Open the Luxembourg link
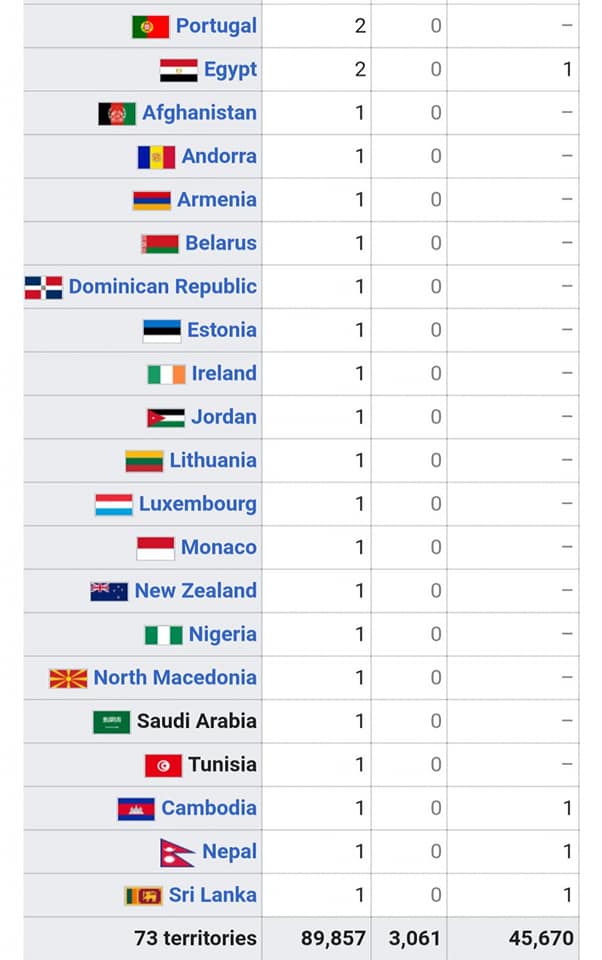The width and height of the screenshot is (602, 960). [x=197, y=504]
